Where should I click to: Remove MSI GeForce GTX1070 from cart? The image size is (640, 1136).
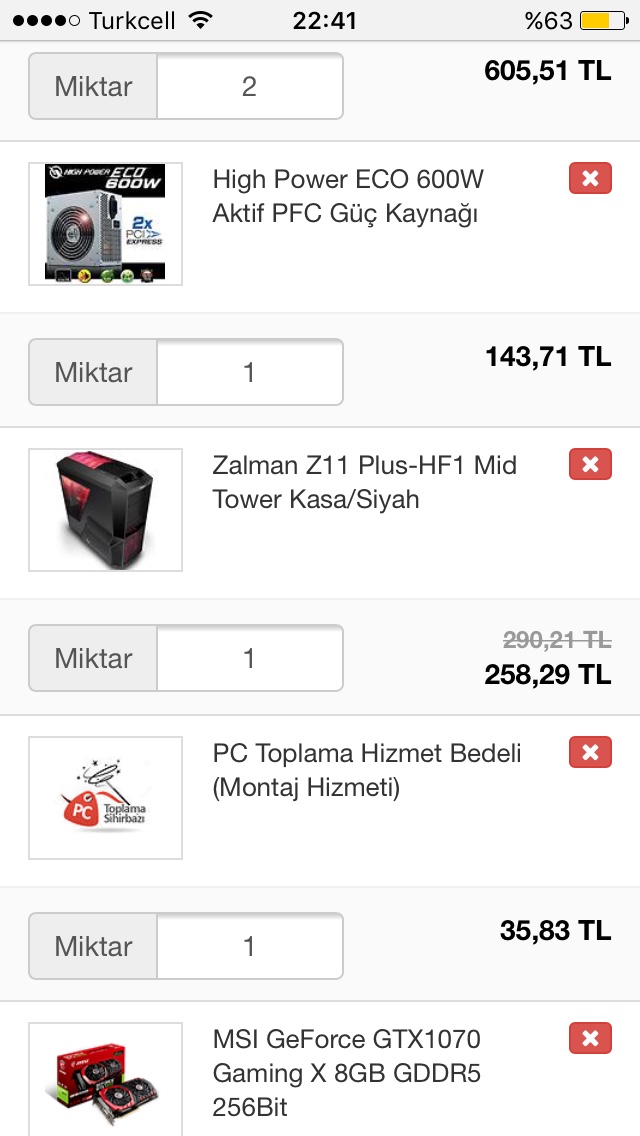coord(590,1039)
